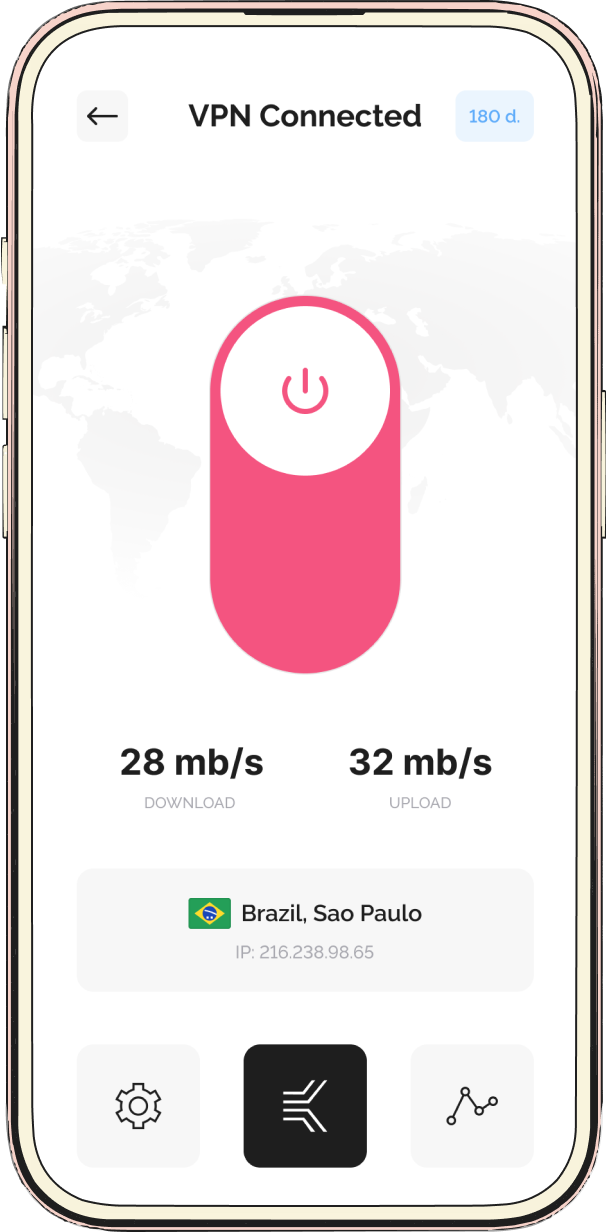This screenshot has width=606, height=1232.
Task: Open the statistics graph tab
Action: tap(472, 1106)
